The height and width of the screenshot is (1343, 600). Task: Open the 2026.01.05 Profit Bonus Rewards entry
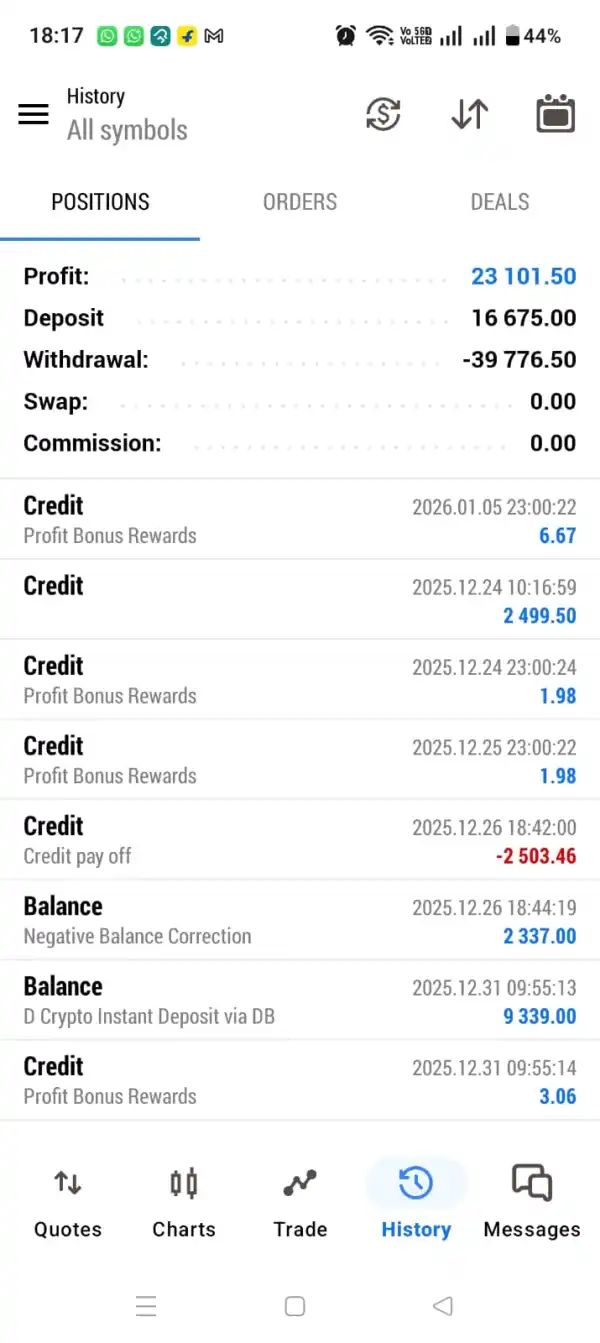point(300,520)
